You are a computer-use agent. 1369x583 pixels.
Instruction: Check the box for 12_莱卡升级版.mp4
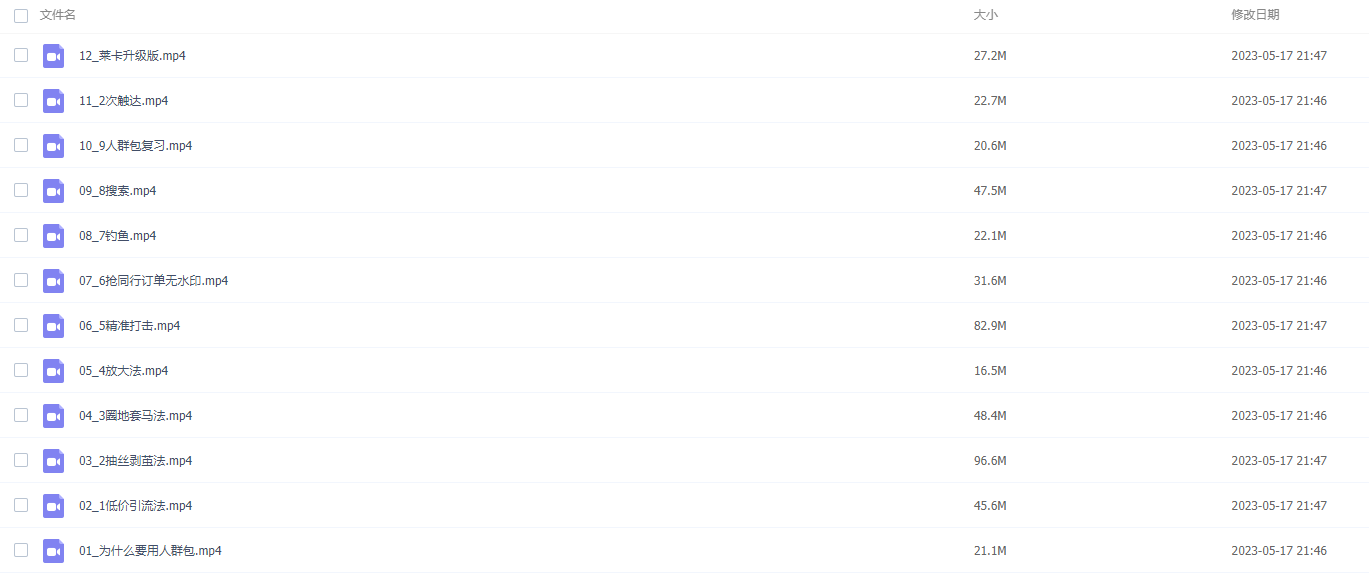pos(21,55)
